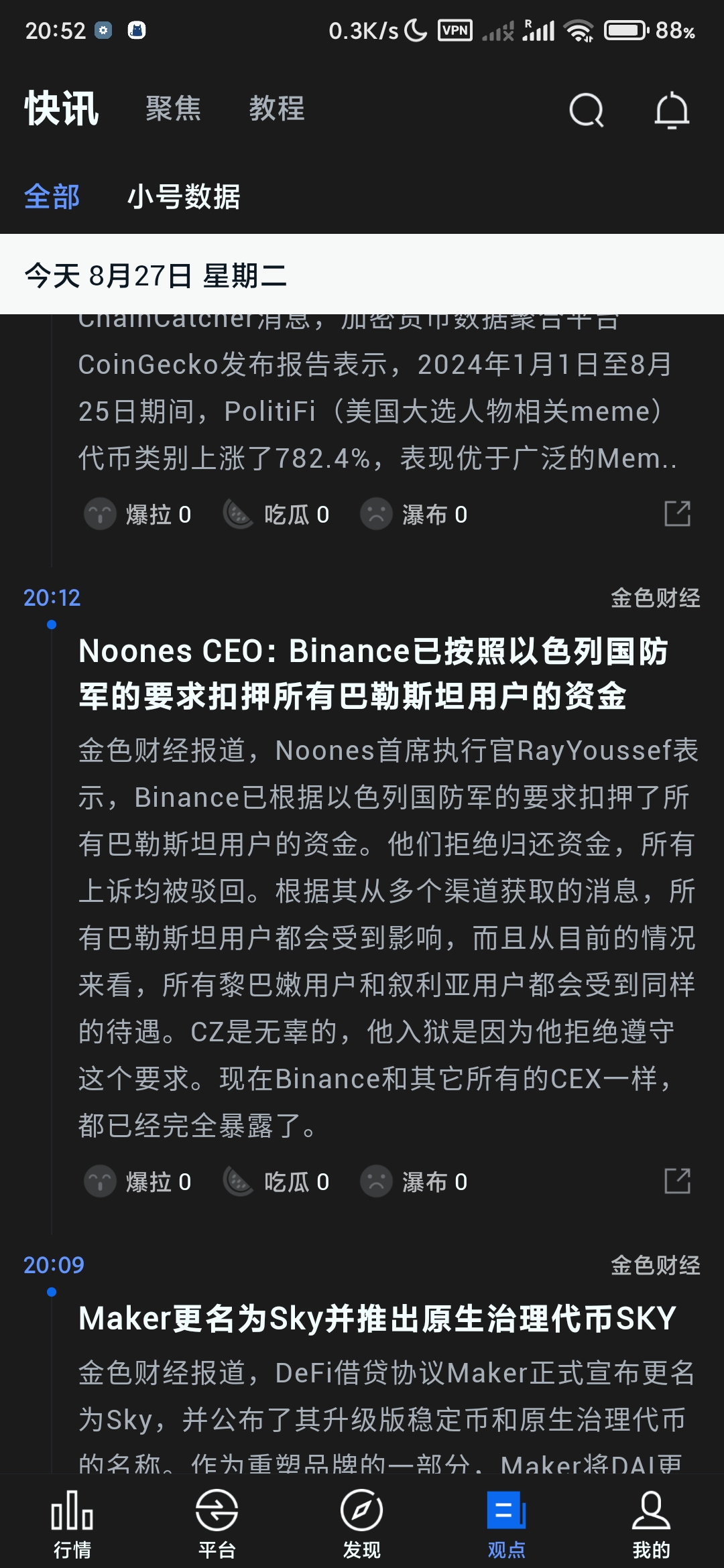724x1568 pixels.
Task: React 吃瓜 on the Noones CEO news
Action: pyautogui.click(x=276, y=1182)
